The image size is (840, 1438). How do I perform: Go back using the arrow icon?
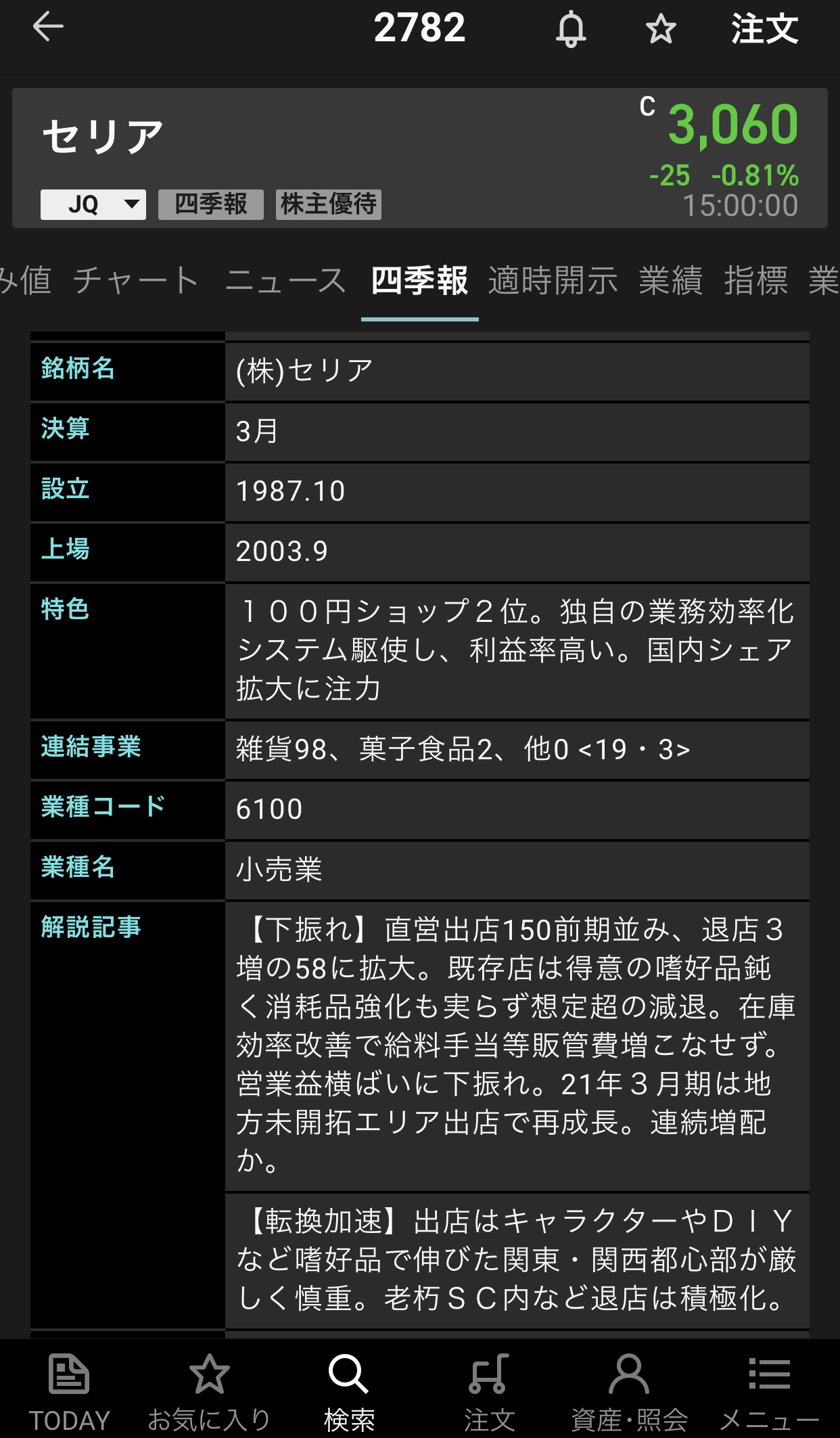tap(48, 28)
